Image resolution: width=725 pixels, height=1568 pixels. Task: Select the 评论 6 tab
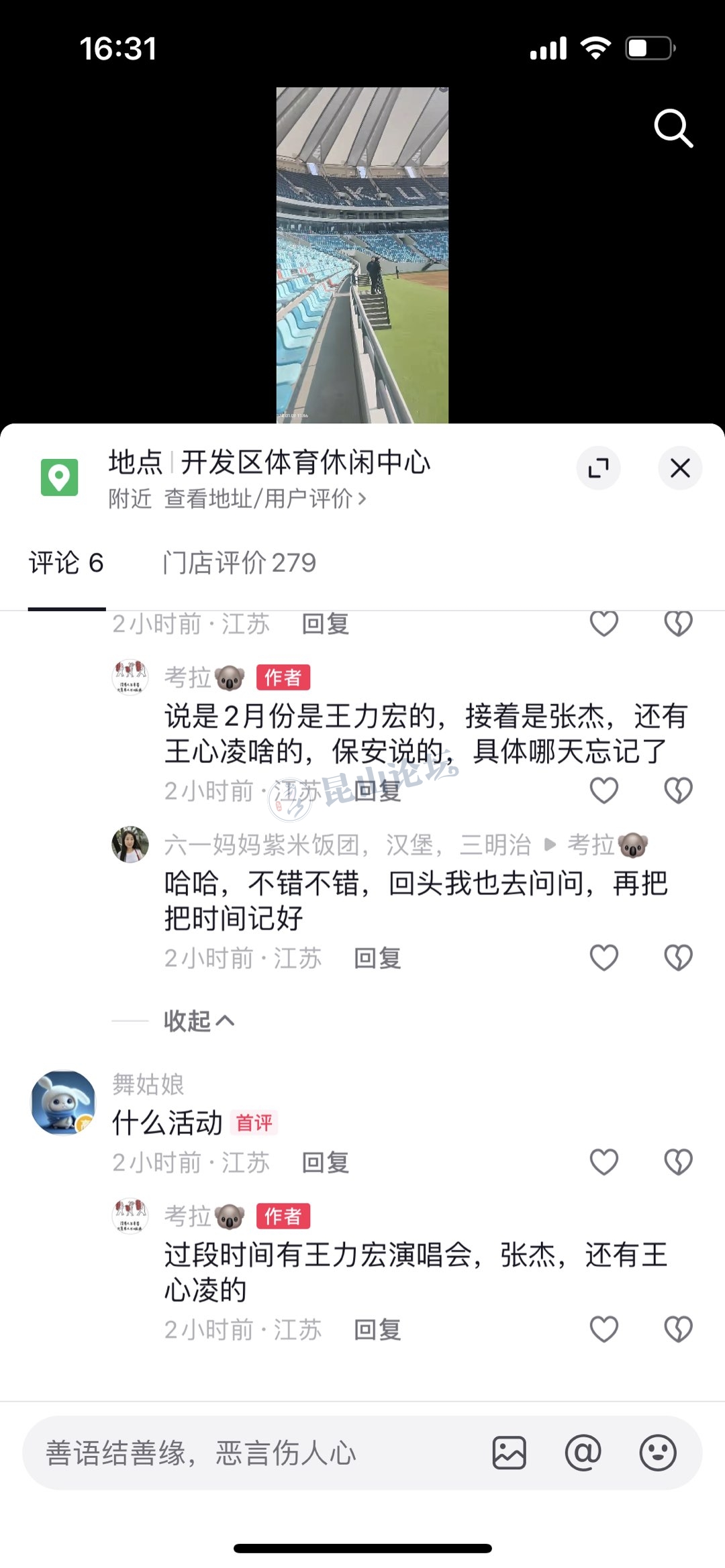pos(66,562)
